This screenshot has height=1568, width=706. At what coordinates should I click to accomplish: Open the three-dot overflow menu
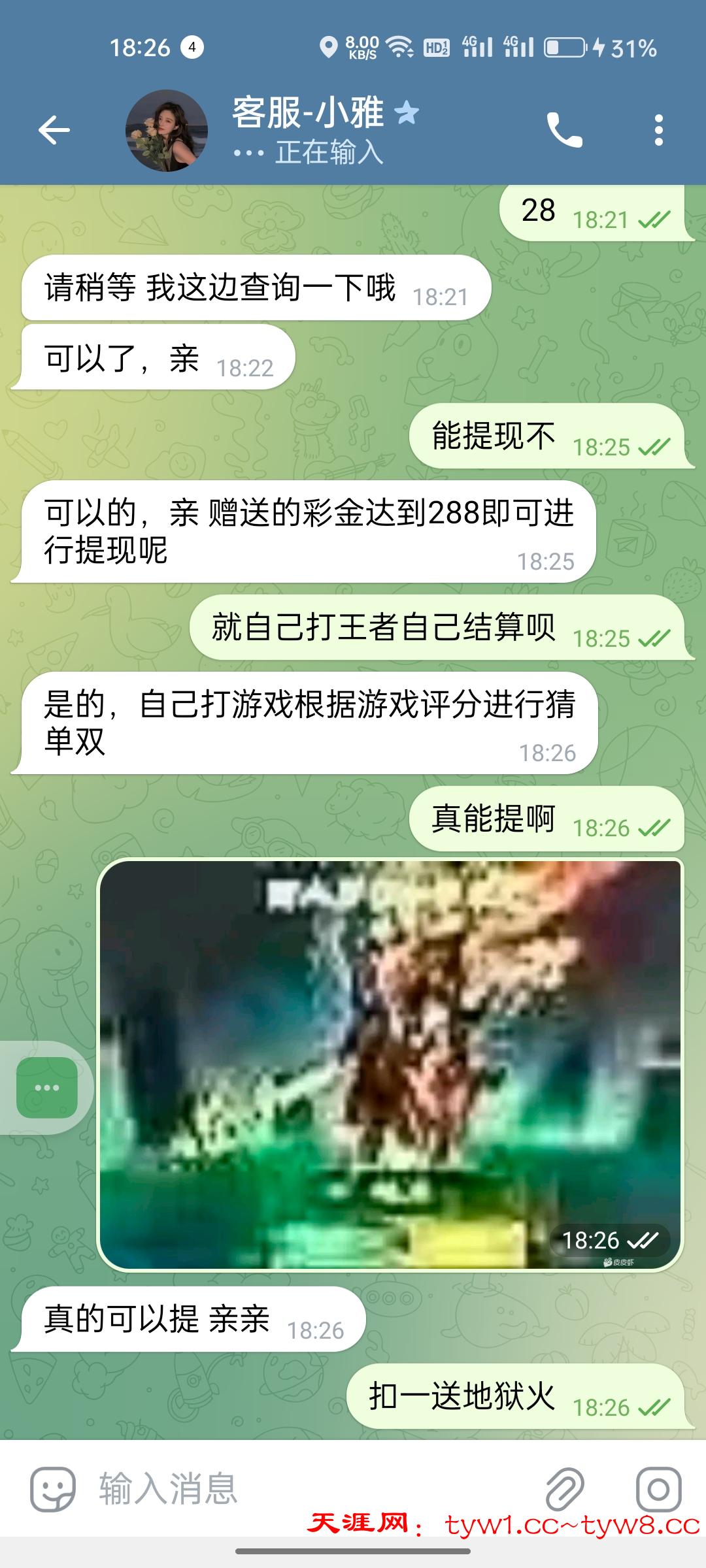(658, 130)
